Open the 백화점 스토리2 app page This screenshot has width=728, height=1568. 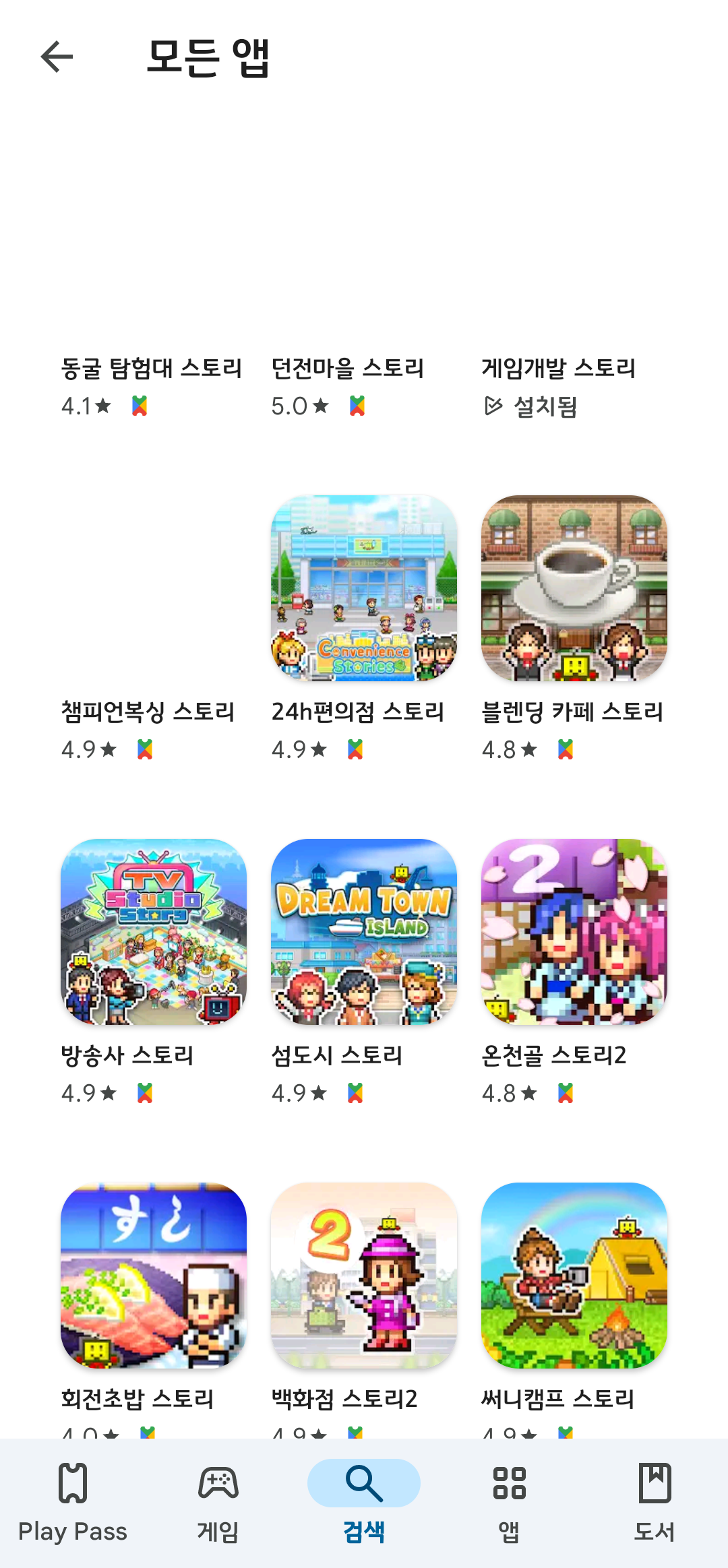363,1276
